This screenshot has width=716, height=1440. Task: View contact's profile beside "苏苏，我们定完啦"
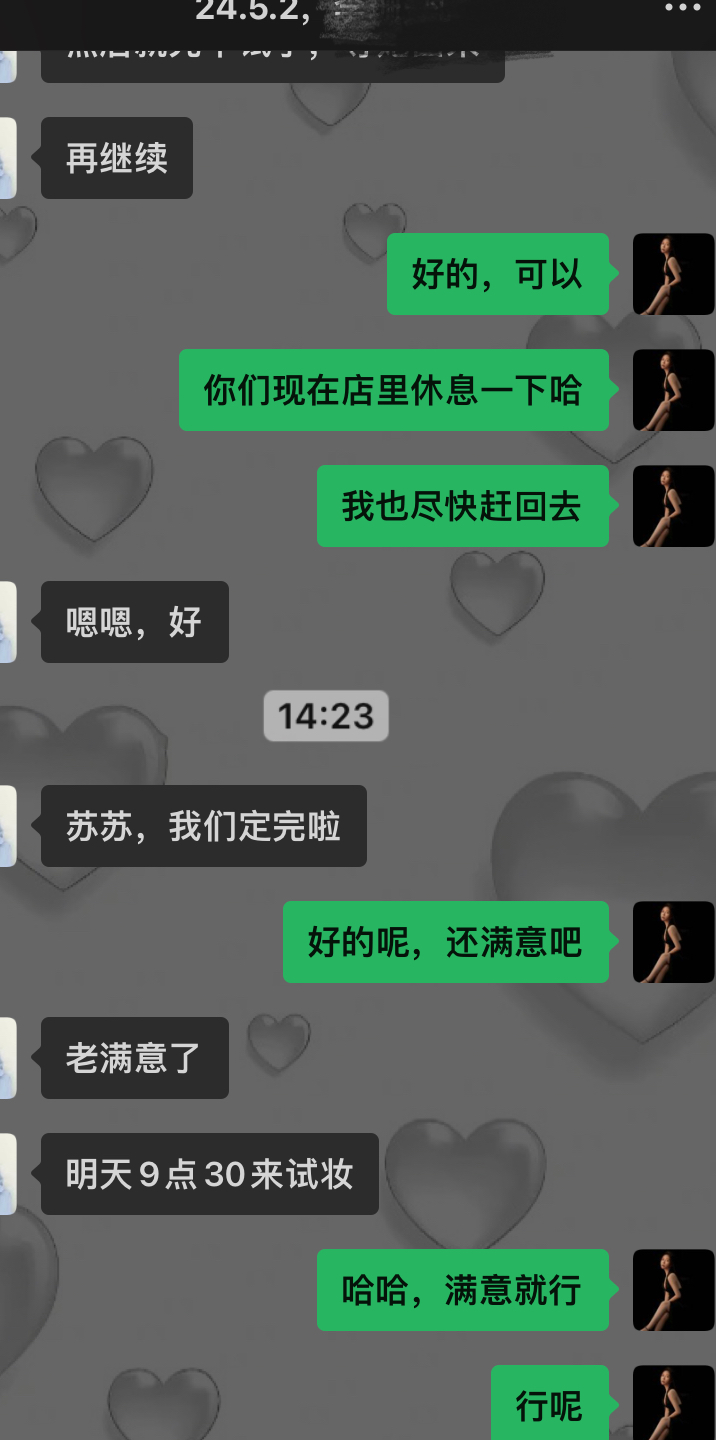click(7, 826)
